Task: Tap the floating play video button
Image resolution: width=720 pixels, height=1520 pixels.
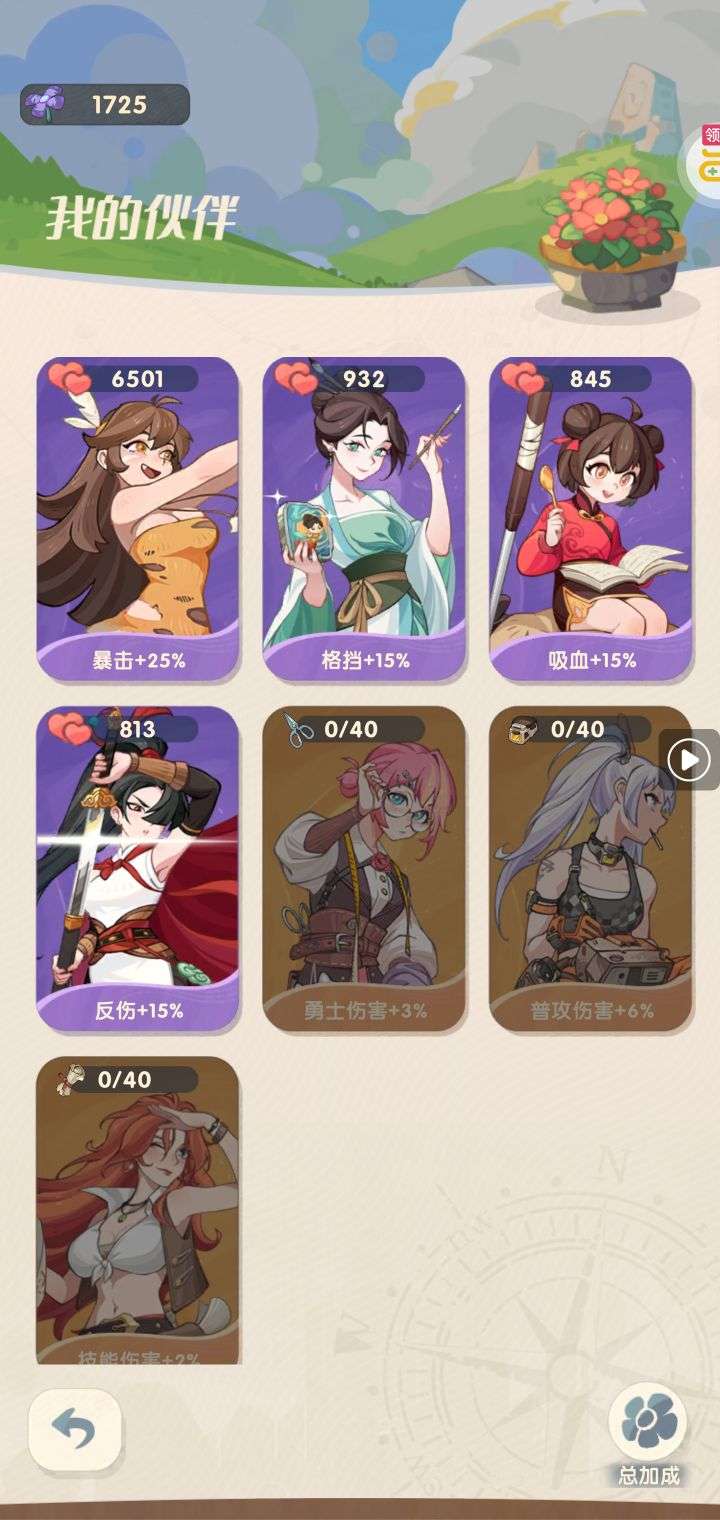Action: point(689,761)
